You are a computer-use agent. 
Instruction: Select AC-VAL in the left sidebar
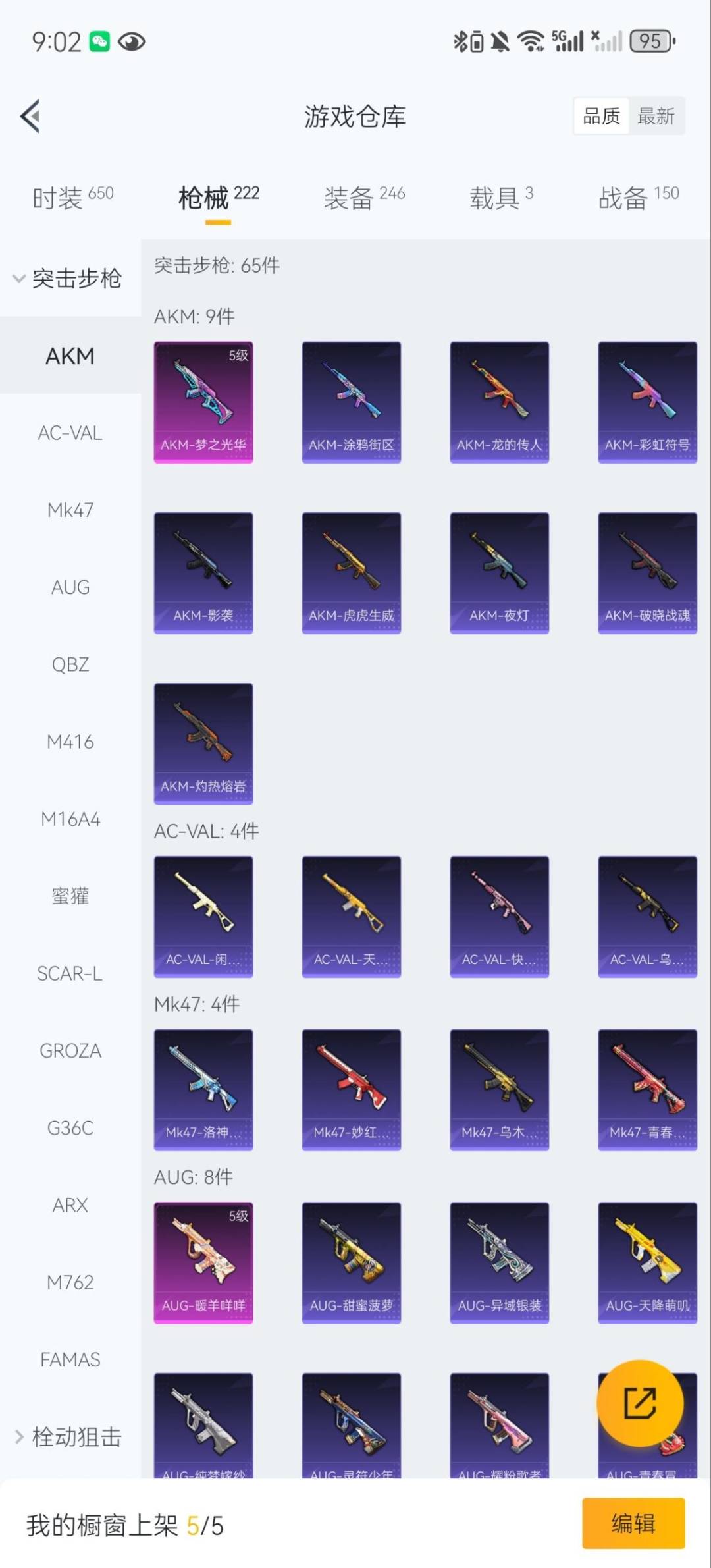pyautogui.click(x=70, y=433)
